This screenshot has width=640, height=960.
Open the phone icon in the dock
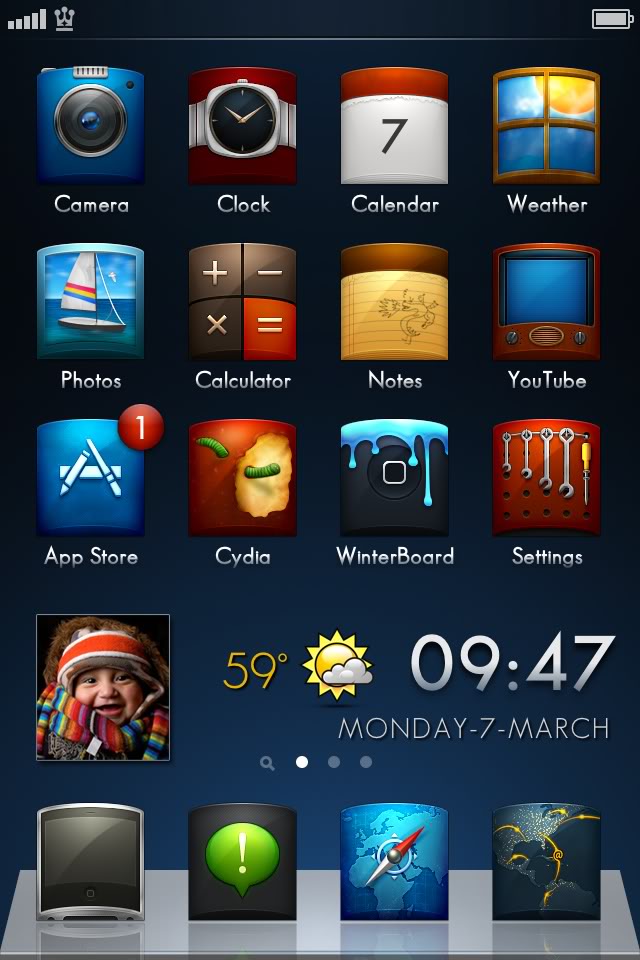(91, 862)
